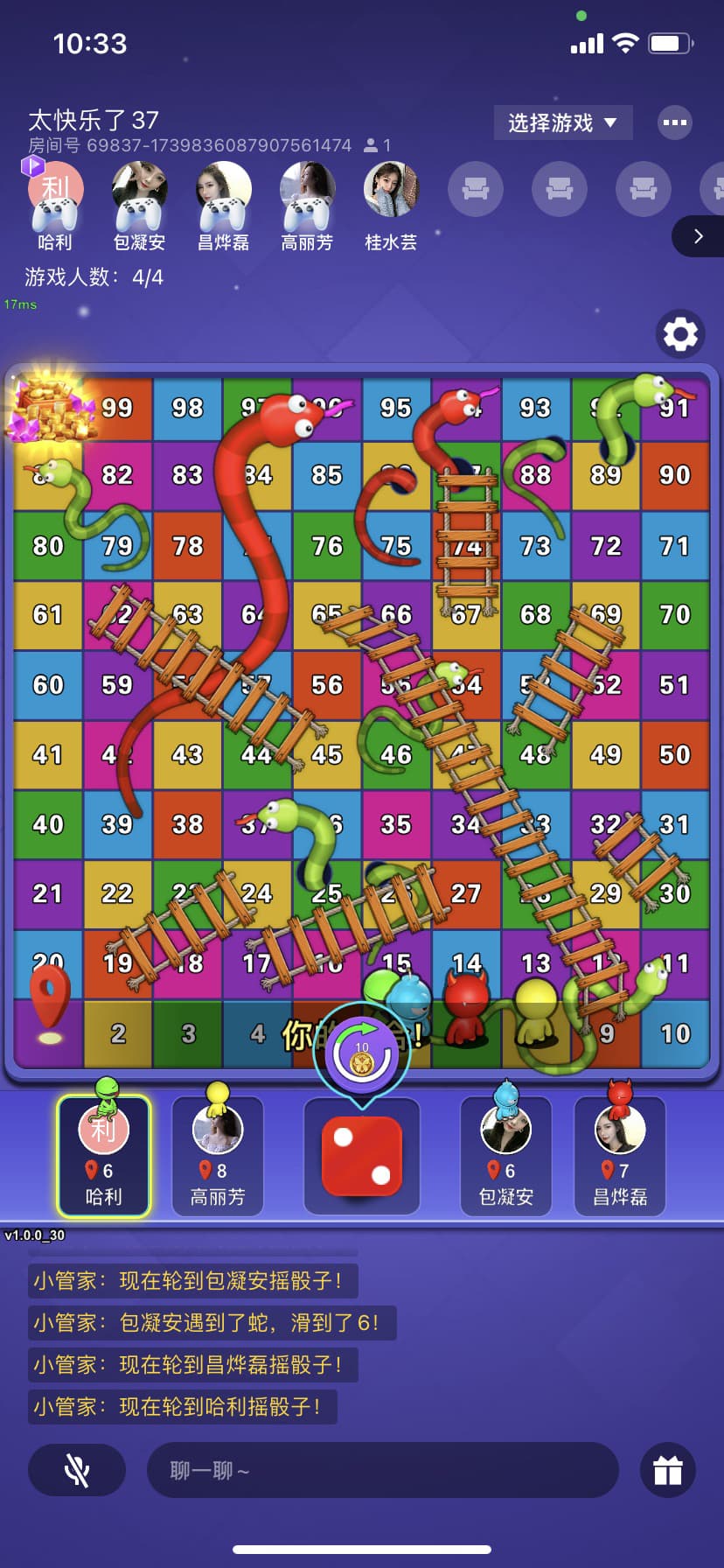
Task: Open 哈利's player card on the board
Action: [x=104, y=1156]
